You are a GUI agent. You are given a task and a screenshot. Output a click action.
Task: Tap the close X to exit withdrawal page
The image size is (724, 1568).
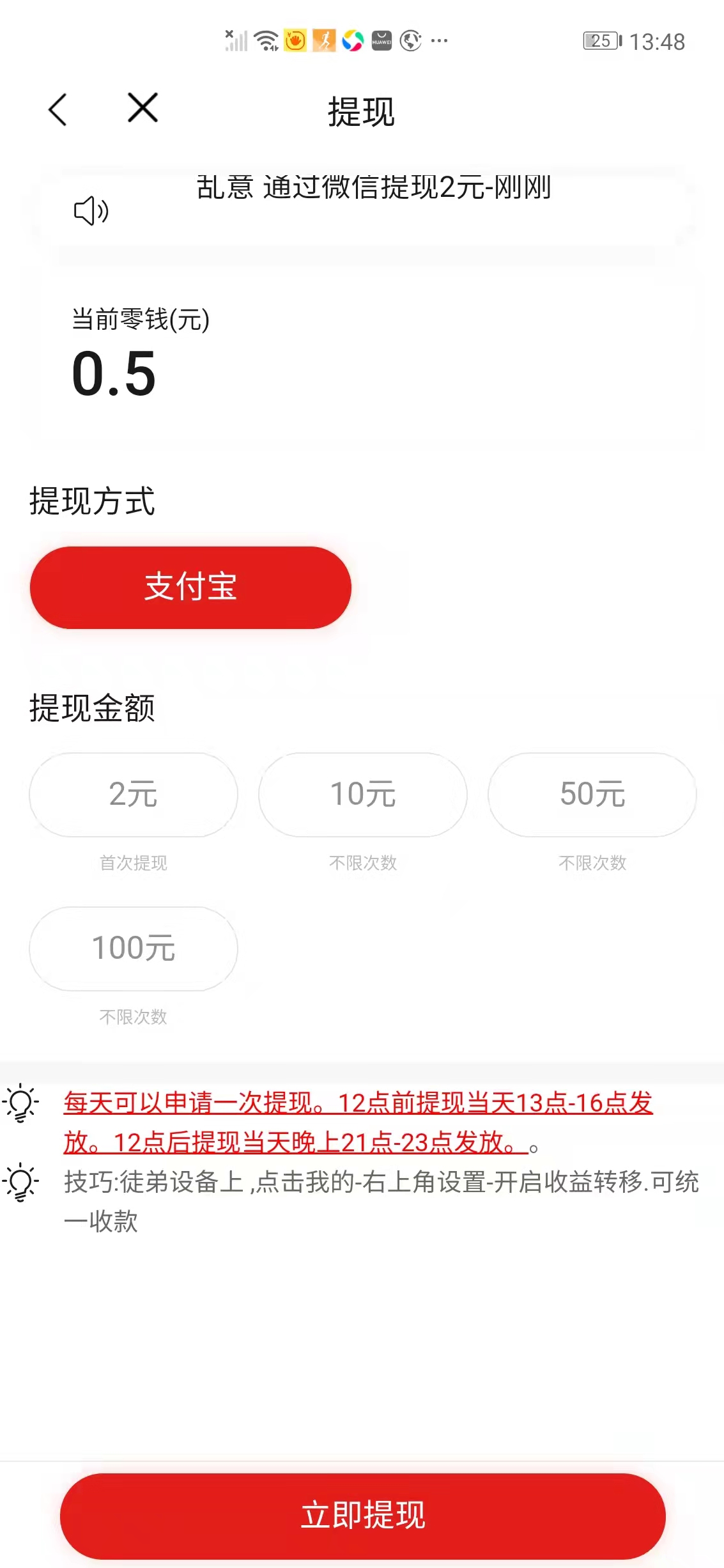[x=142, y=108]
